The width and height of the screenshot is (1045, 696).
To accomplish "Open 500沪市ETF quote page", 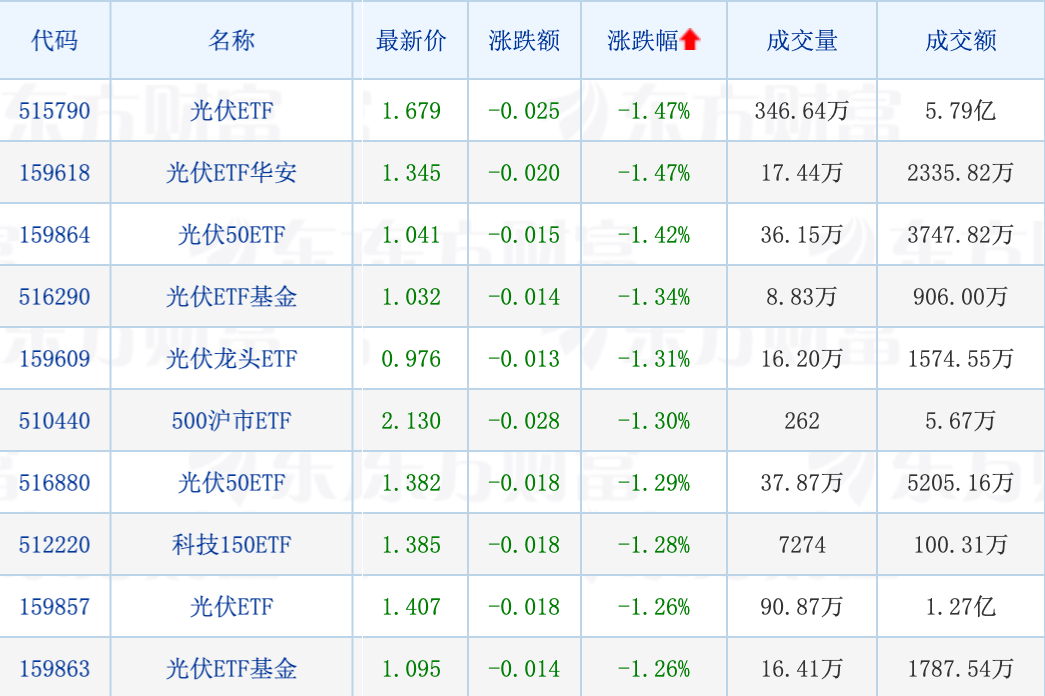I will [x=231, y=421].
